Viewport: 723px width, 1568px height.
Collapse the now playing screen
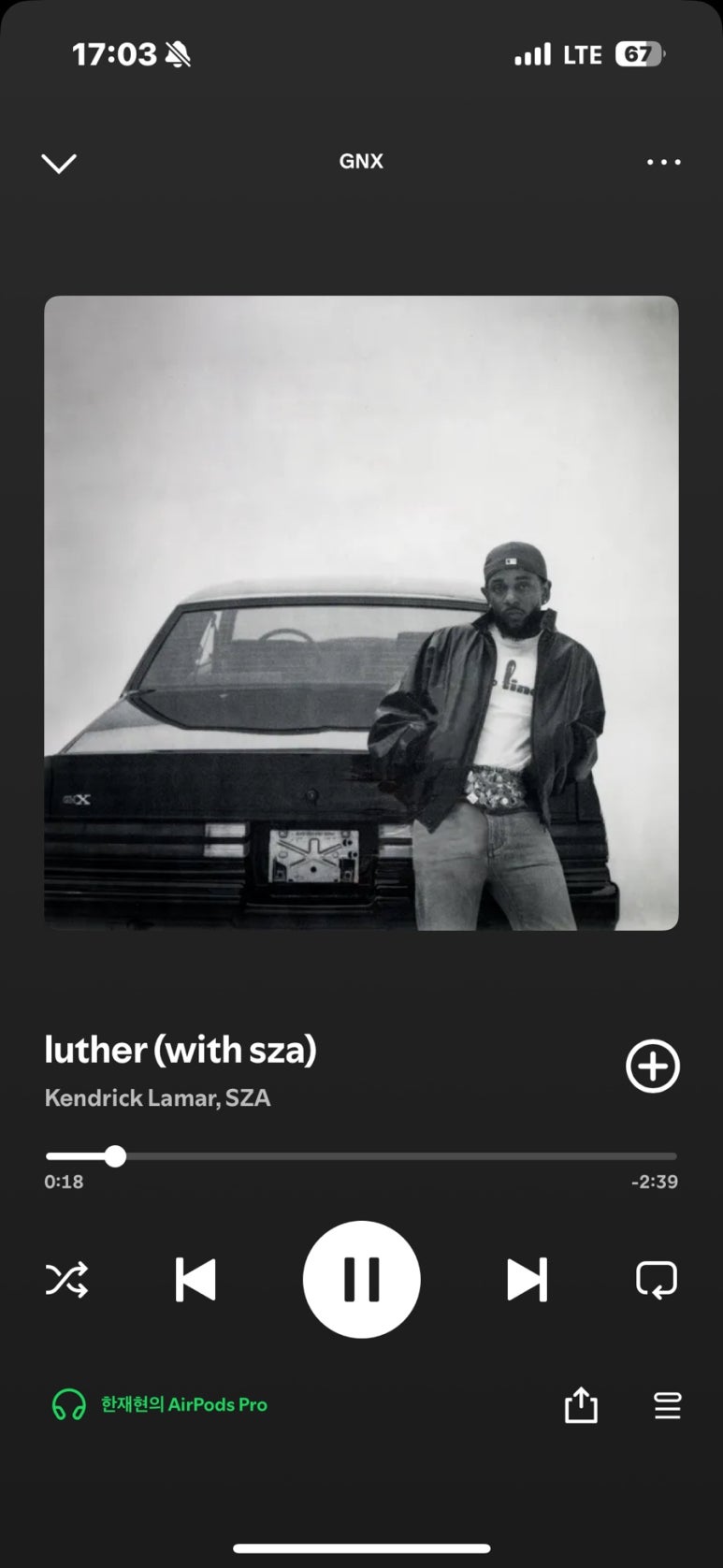point(59,164)
